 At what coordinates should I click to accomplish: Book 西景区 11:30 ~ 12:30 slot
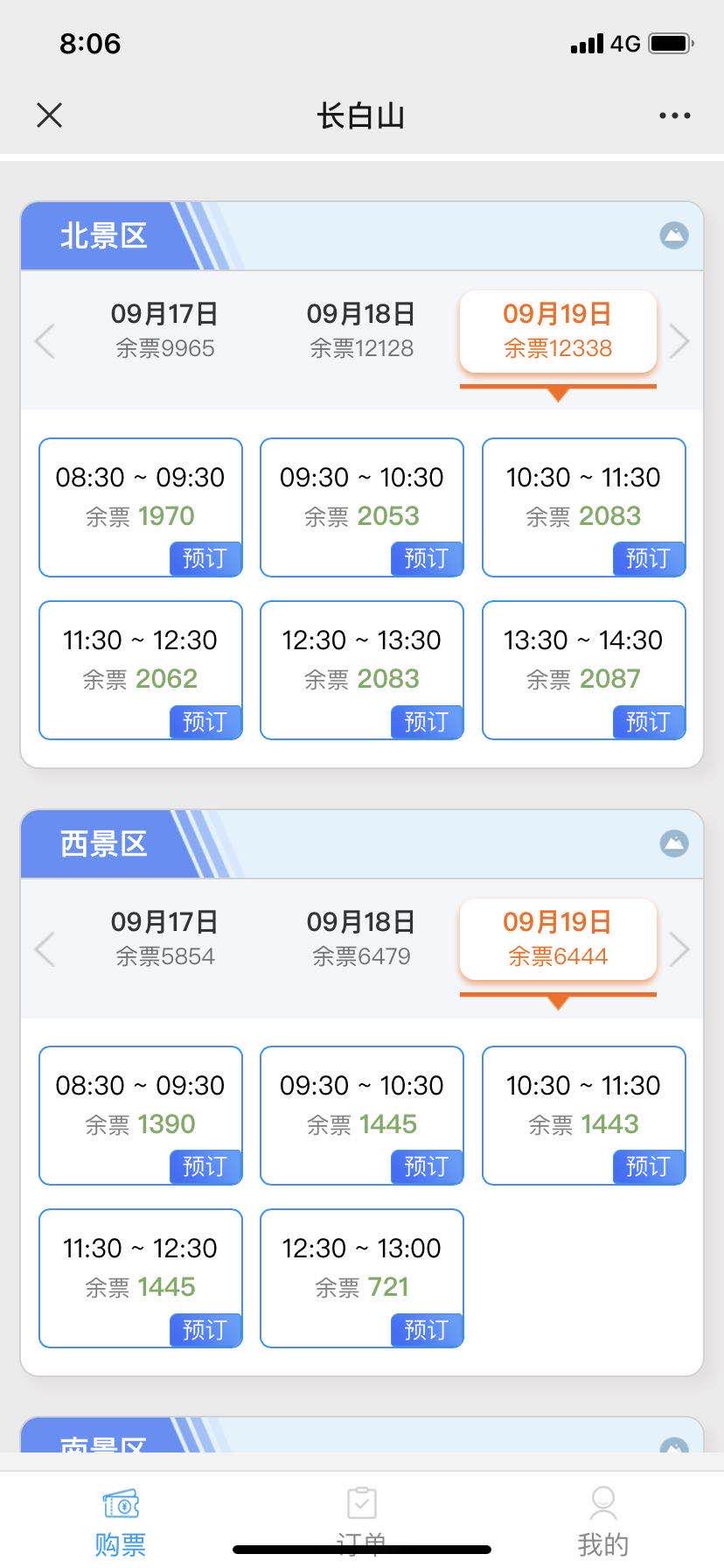[205, 1329]
